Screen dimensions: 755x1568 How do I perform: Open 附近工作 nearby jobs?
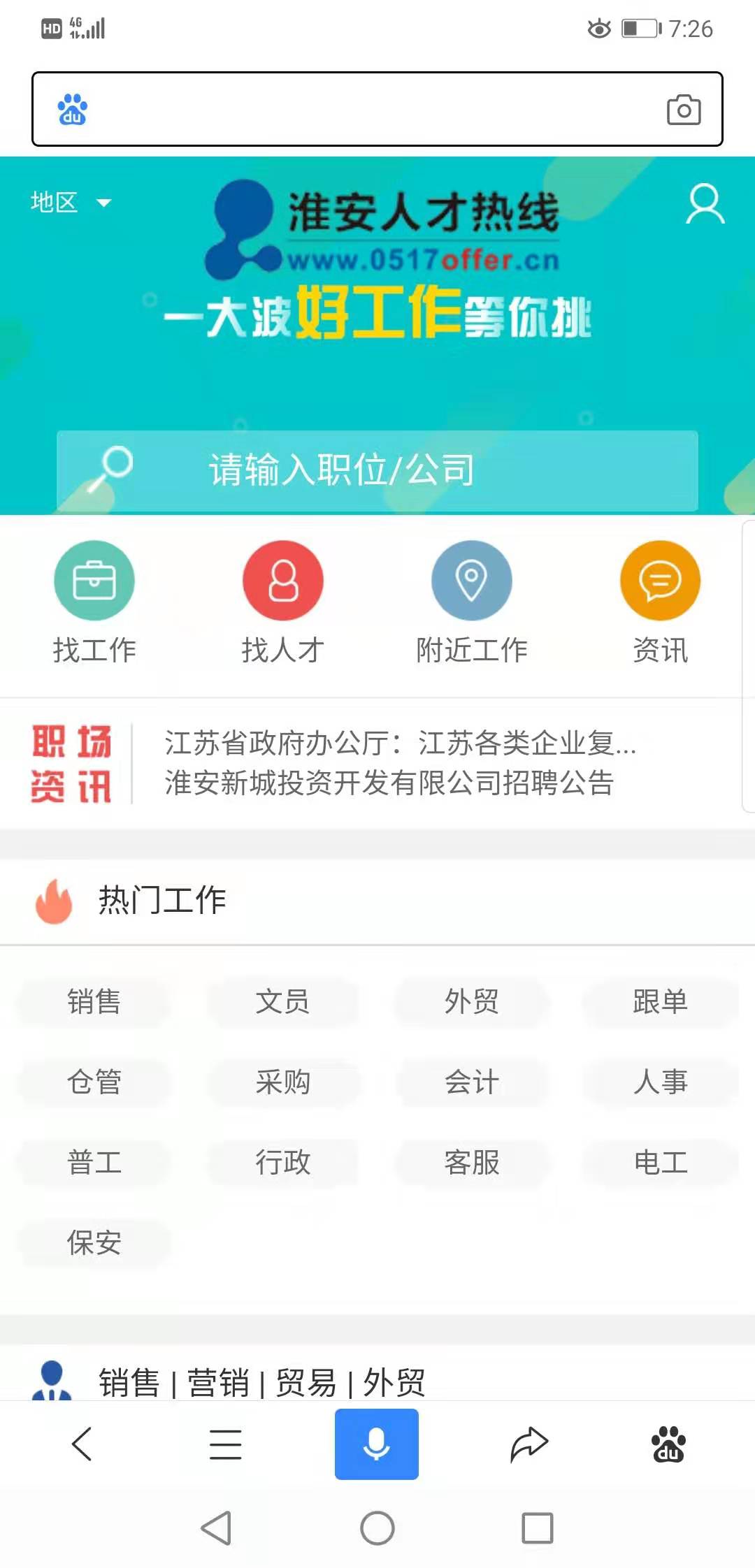[472, 602]
